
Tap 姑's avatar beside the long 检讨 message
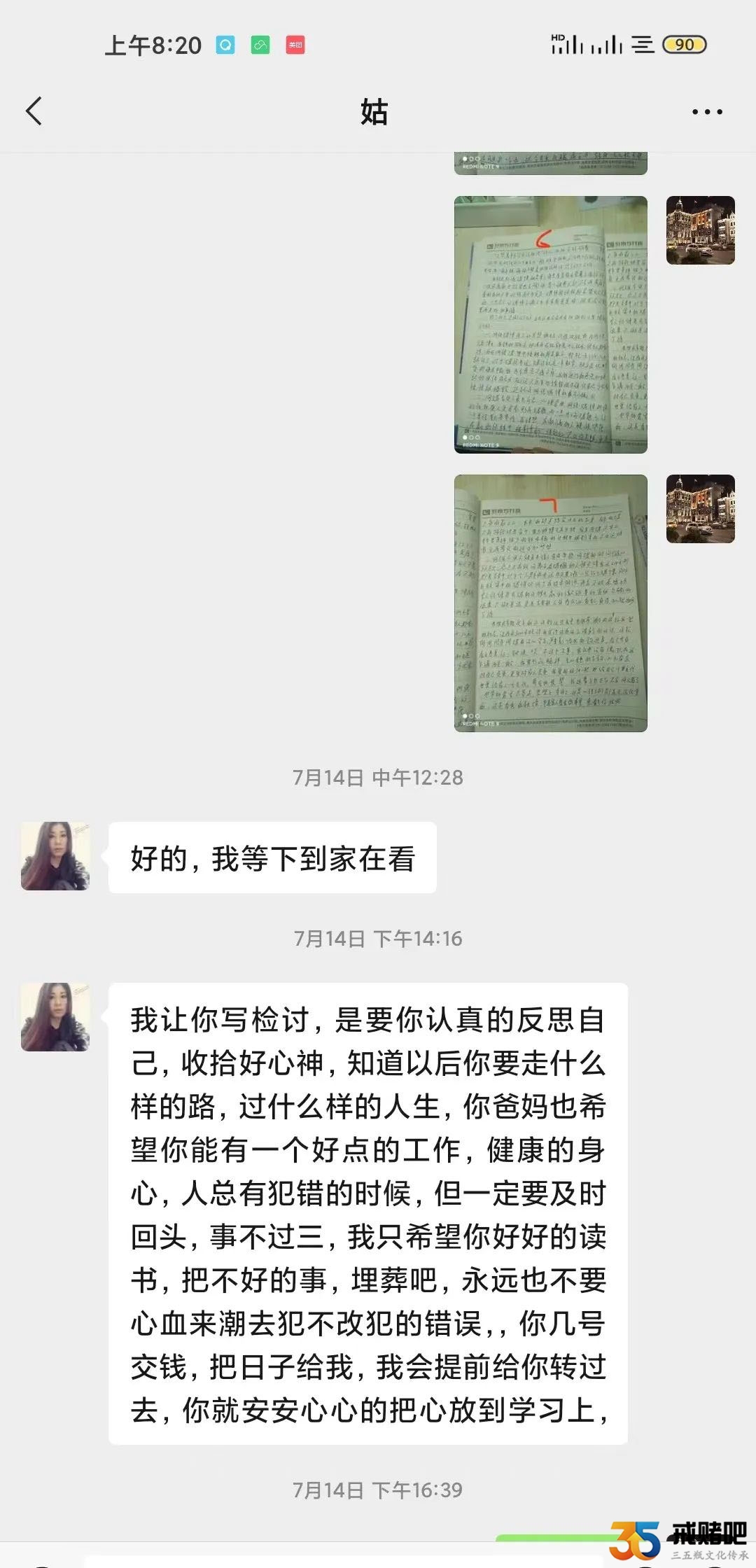pos(55,1017)
